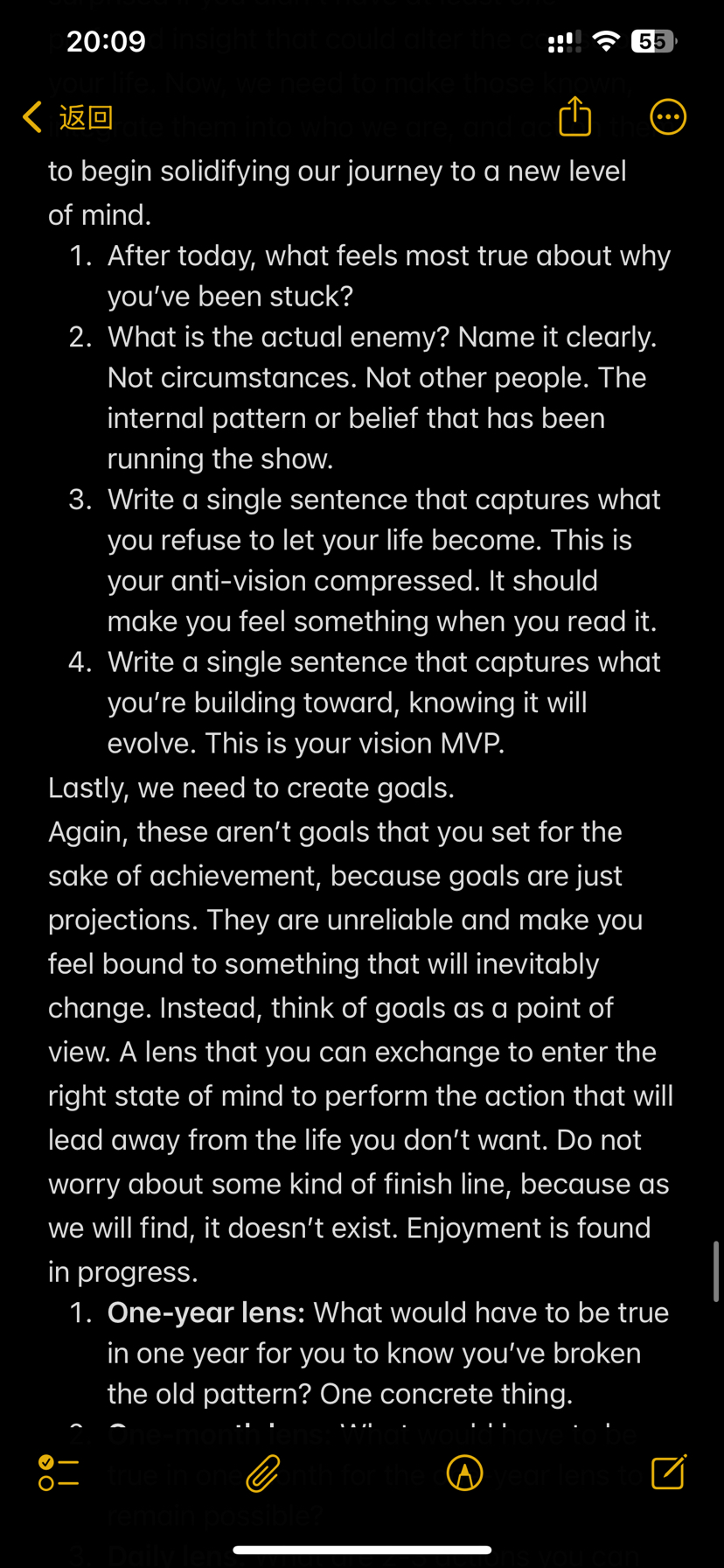Open the markup pen tool

(x=464, y=1473)
